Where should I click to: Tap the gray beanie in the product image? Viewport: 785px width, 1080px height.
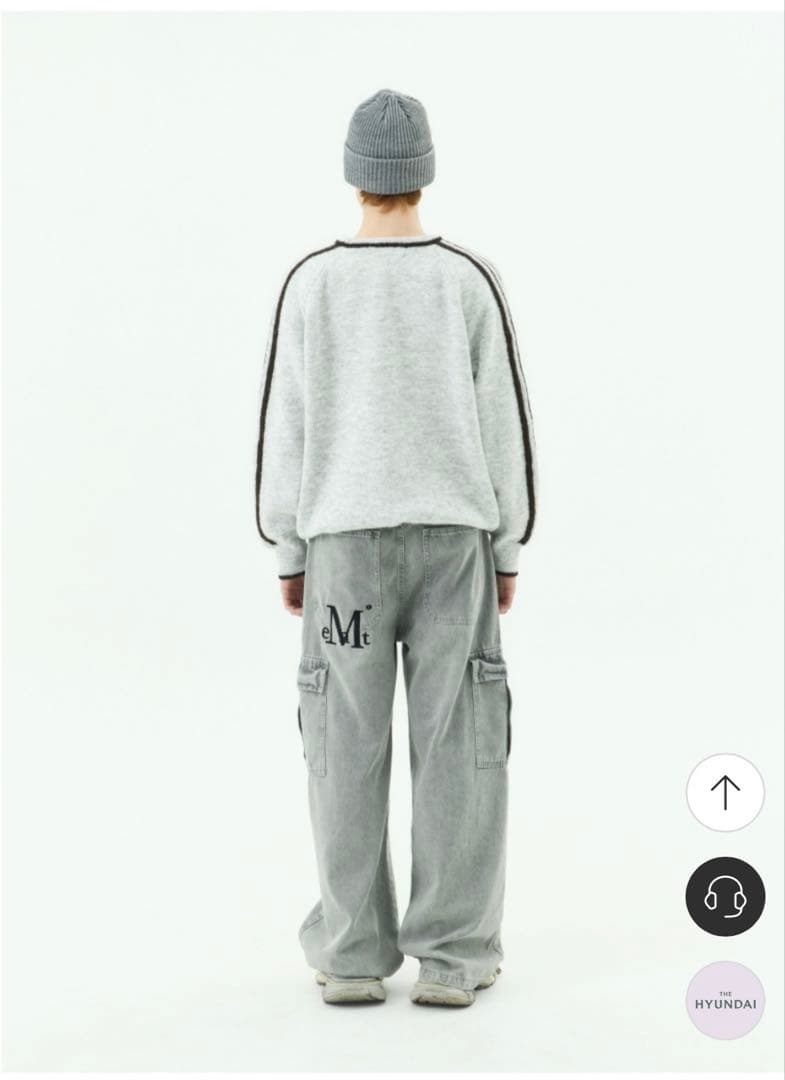pos(388,140)
